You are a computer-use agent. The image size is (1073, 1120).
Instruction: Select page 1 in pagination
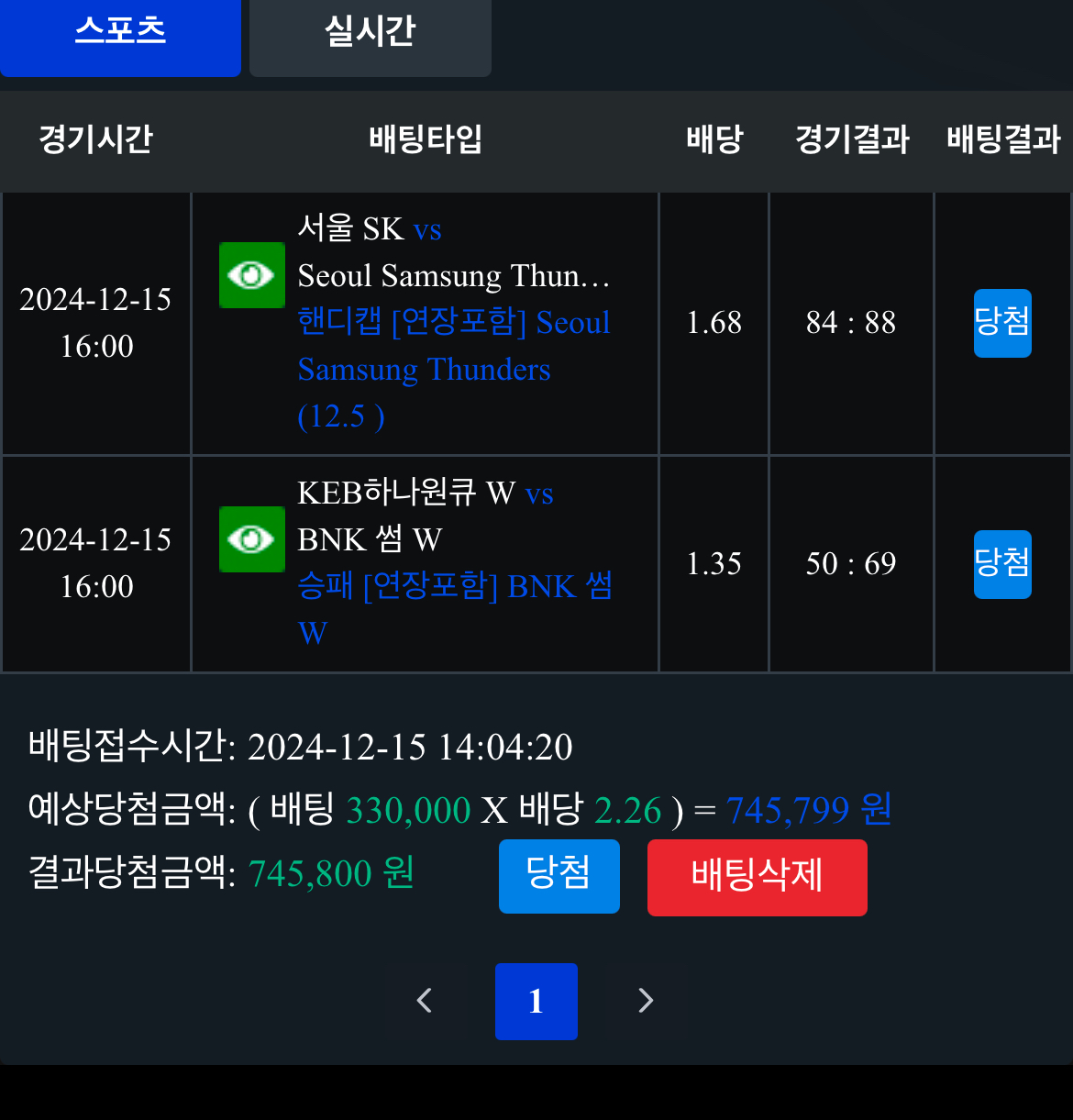(536, 1001)
